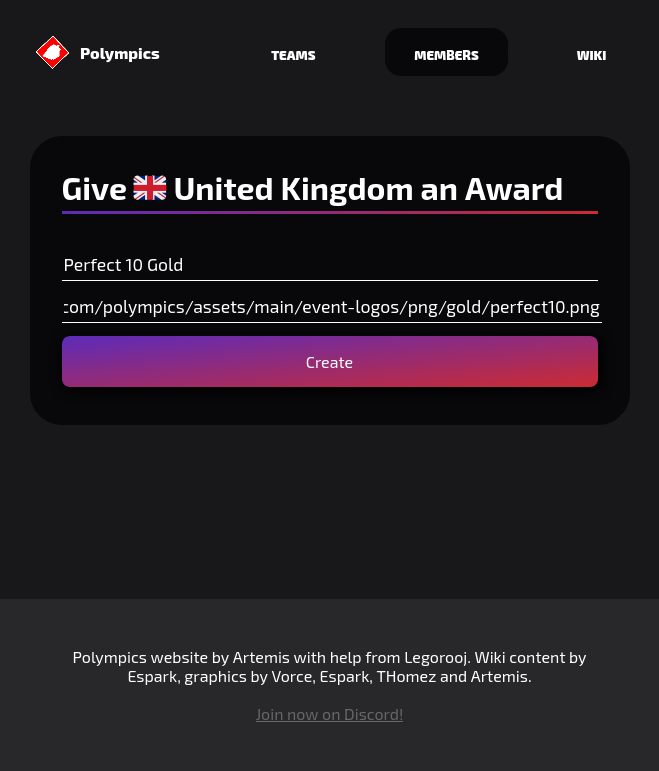Viewport: 659px width, 771px height.
Task: Follow the Join now on Discord link
Action: click(329, 714)
